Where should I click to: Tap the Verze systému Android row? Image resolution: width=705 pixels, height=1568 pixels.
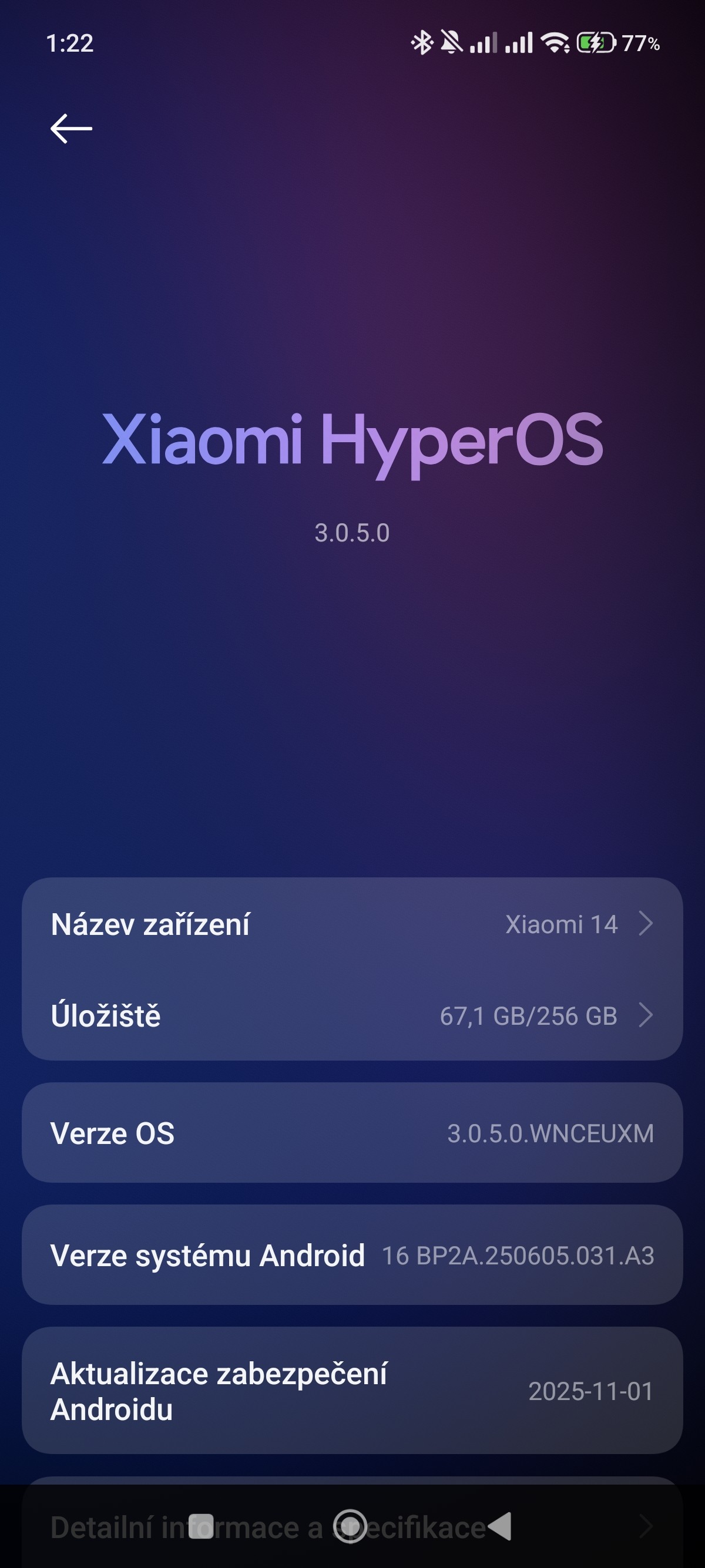(x=352, y=1255)
